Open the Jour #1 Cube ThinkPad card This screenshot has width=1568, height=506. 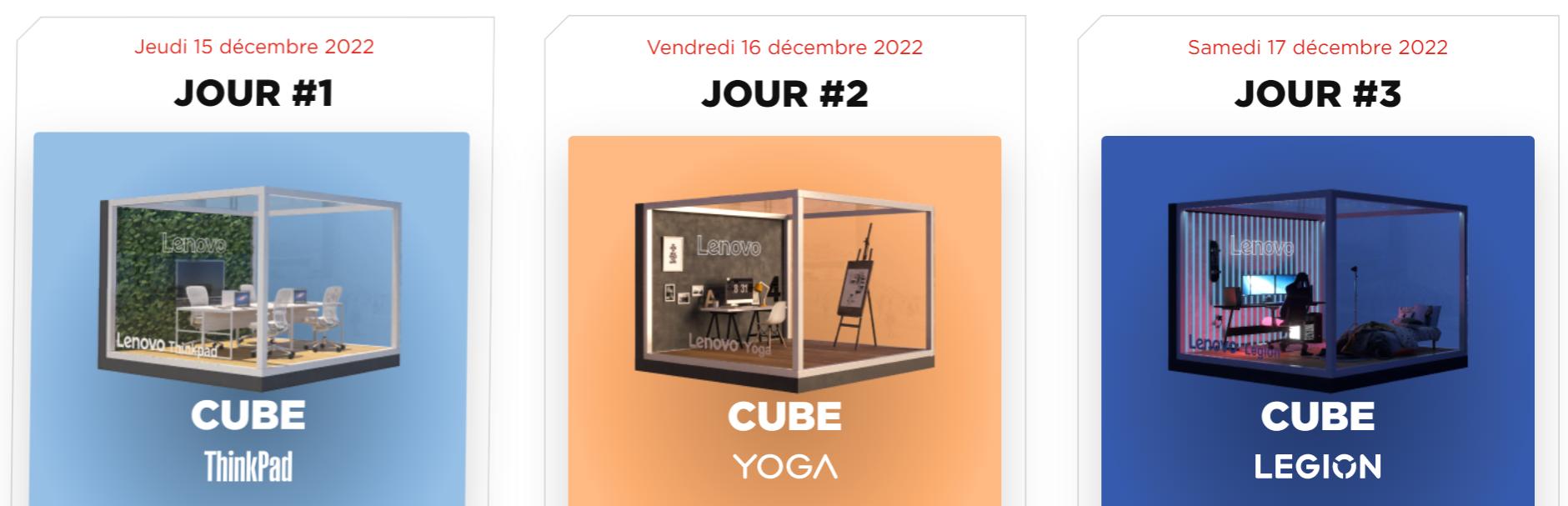pyautogui.click(x=251, y=317)
